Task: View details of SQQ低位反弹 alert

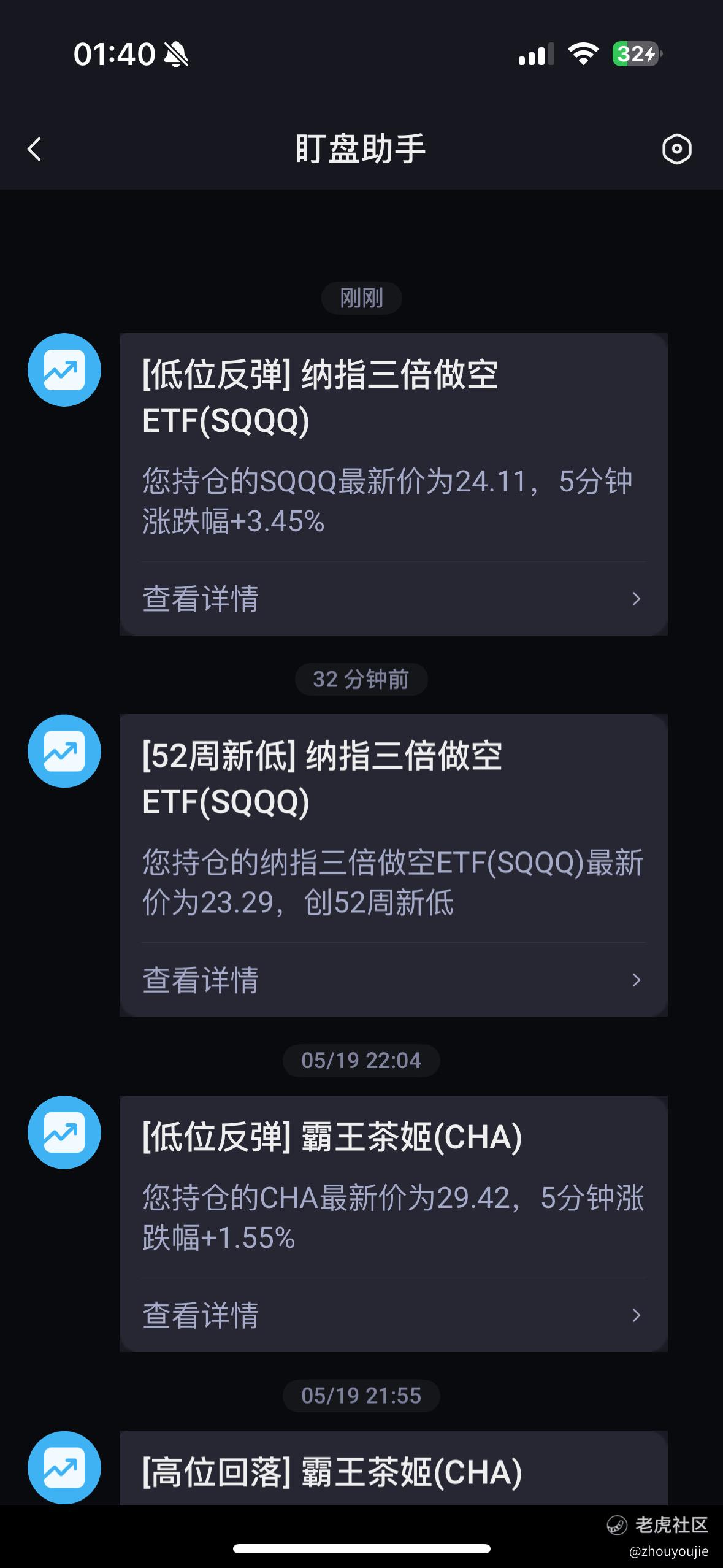Action: 393,599
